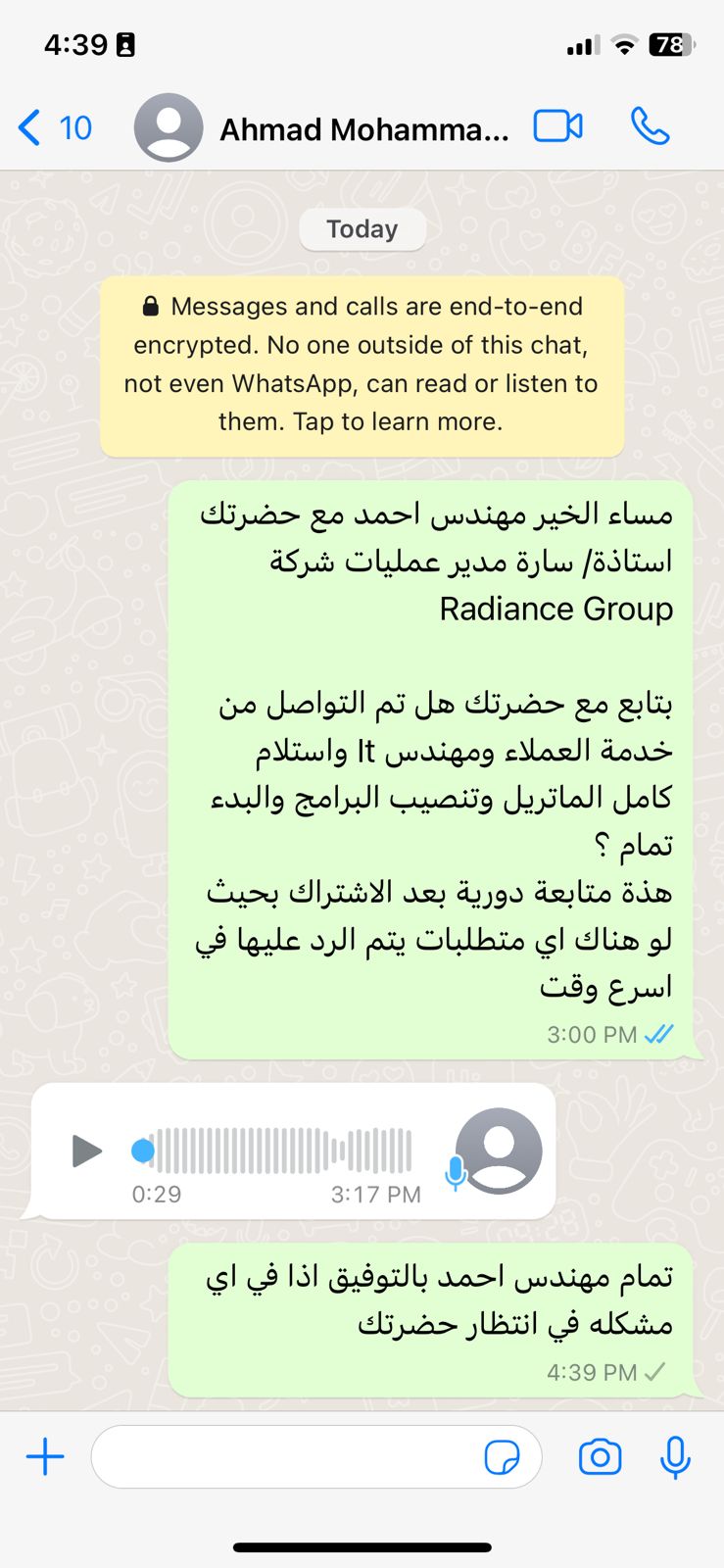
Task: Play the 0:29 voice message
Action: [x=87, y=1150]
